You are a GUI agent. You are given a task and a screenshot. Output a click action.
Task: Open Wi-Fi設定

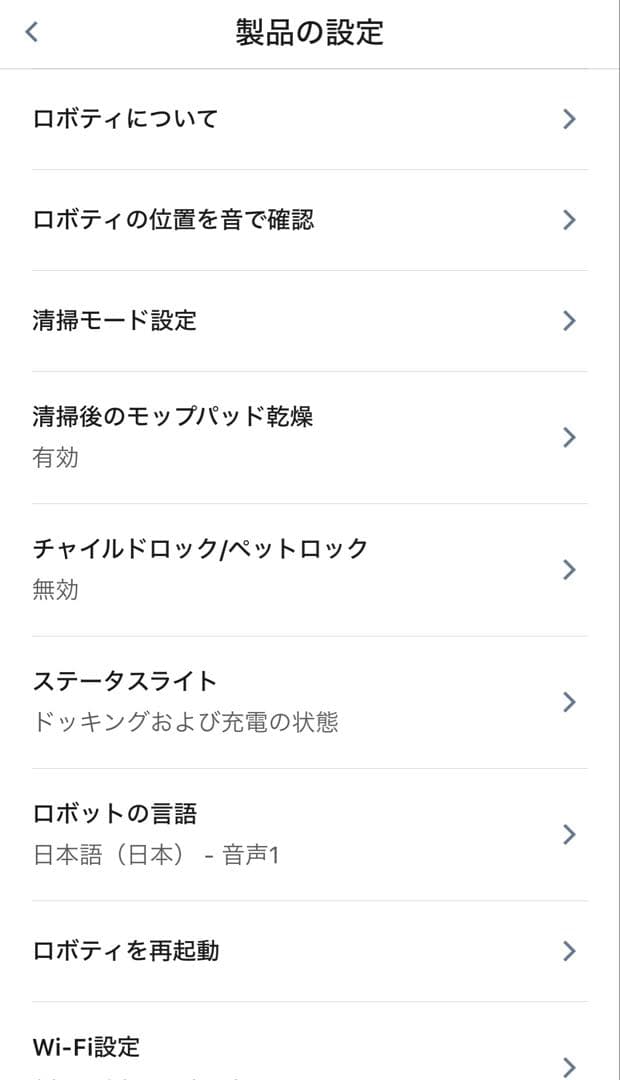click(309, 1050)
